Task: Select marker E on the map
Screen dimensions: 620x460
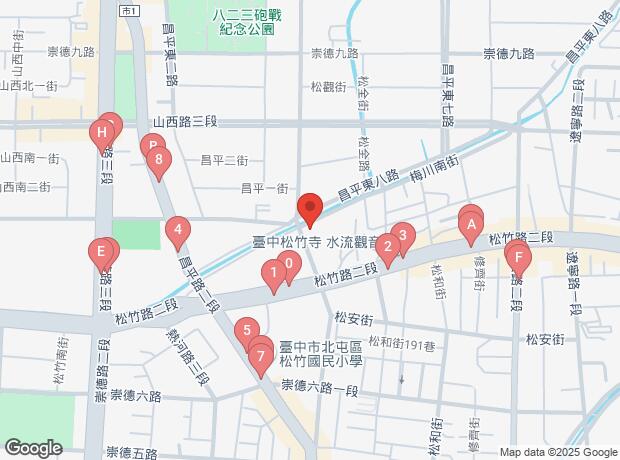Action: pyautogui.click(x=101, y=252)
